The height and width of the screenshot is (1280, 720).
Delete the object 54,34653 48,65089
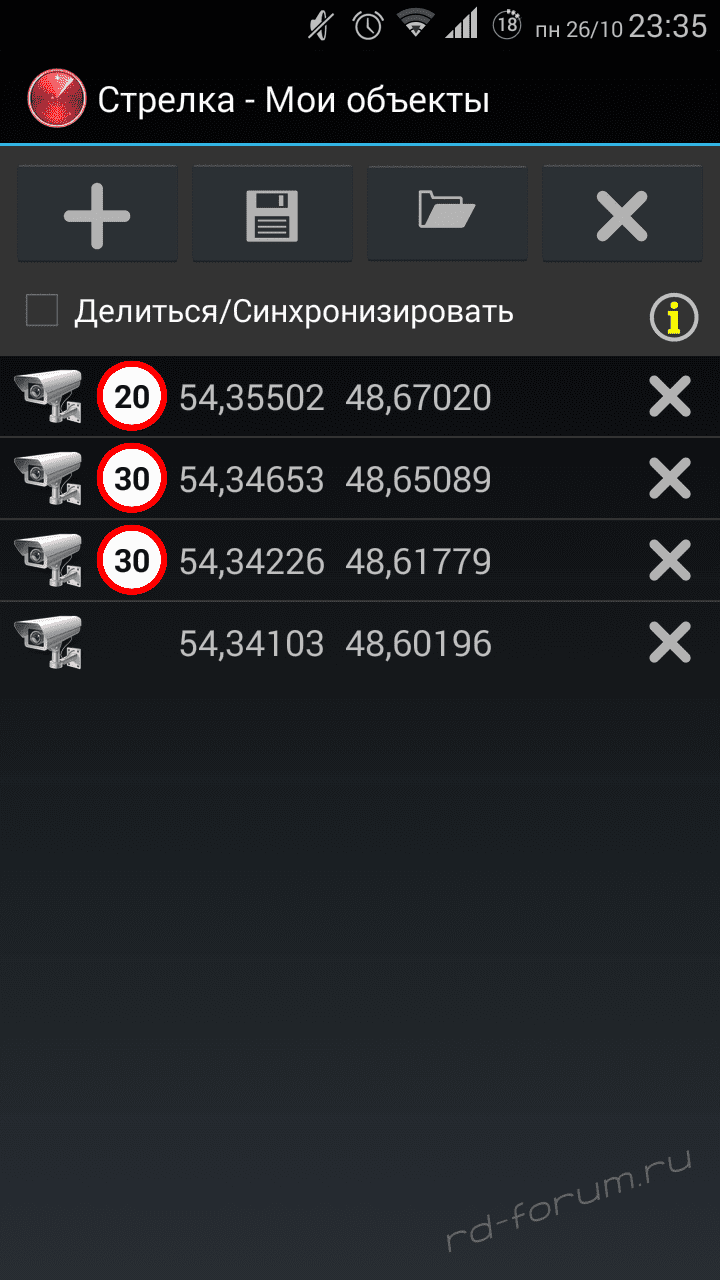pyautogui.click(x=670, y=480)
